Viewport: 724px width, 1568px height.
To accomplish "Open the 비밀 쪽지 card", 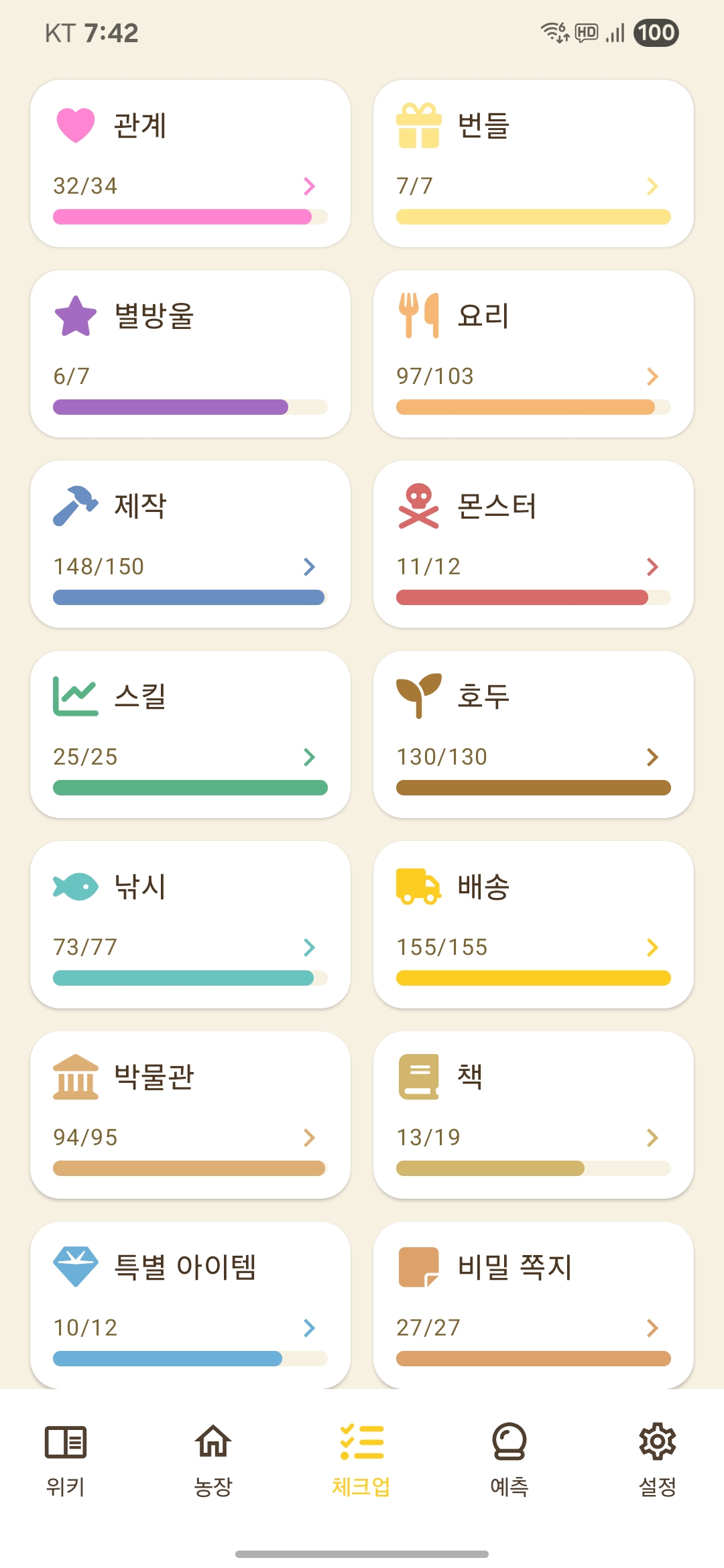I will [534, 1303].
